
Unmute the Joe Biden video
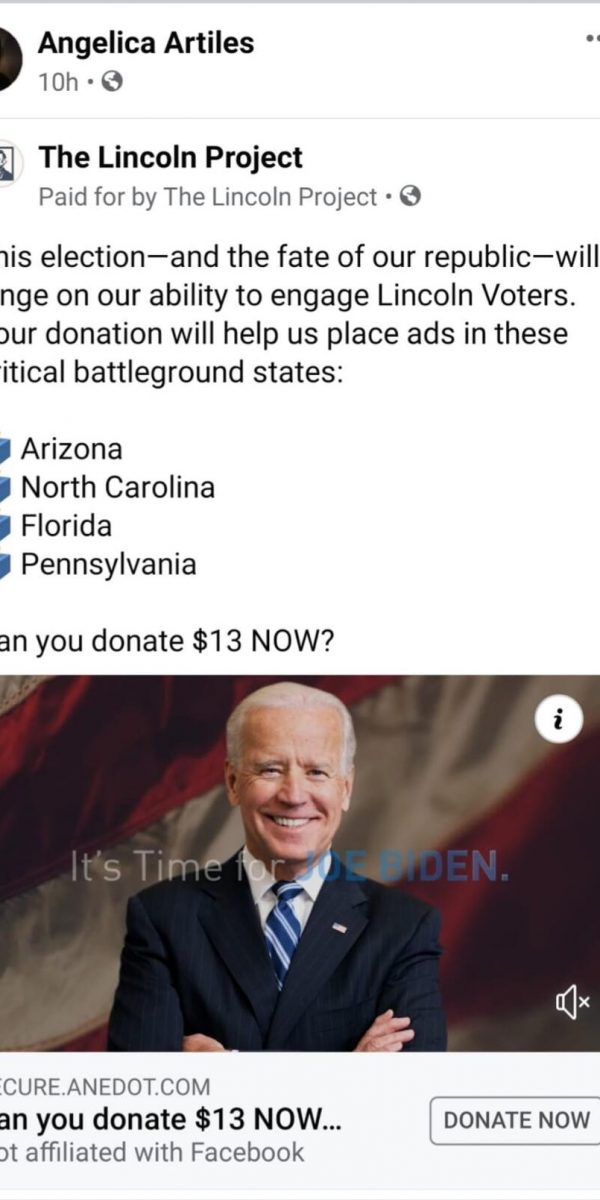[x=572, y=1002]
